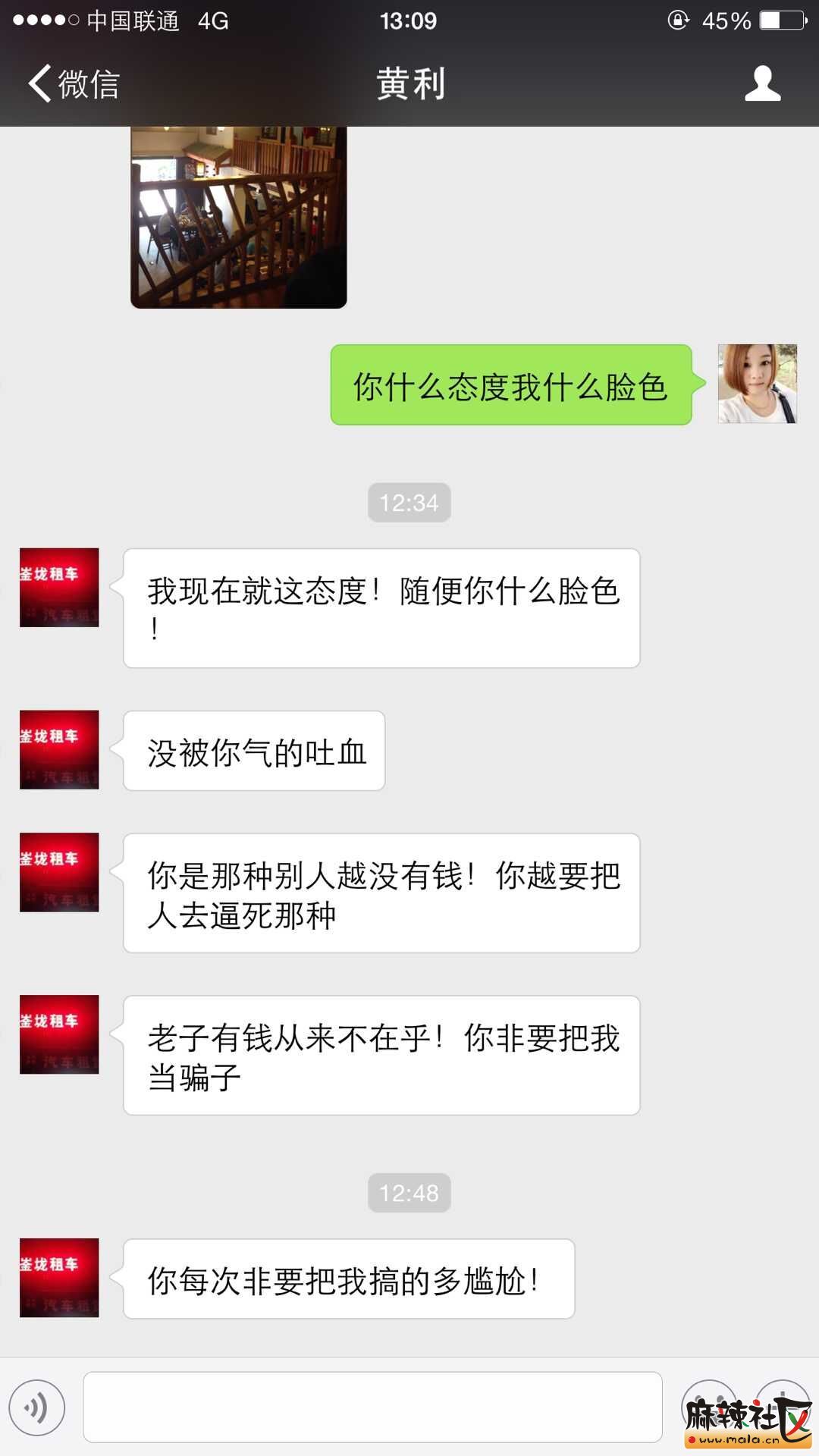This screenshot has width=819, height=1456.
Task: Go back to the 微信 chat list
Action: (74, 83)
